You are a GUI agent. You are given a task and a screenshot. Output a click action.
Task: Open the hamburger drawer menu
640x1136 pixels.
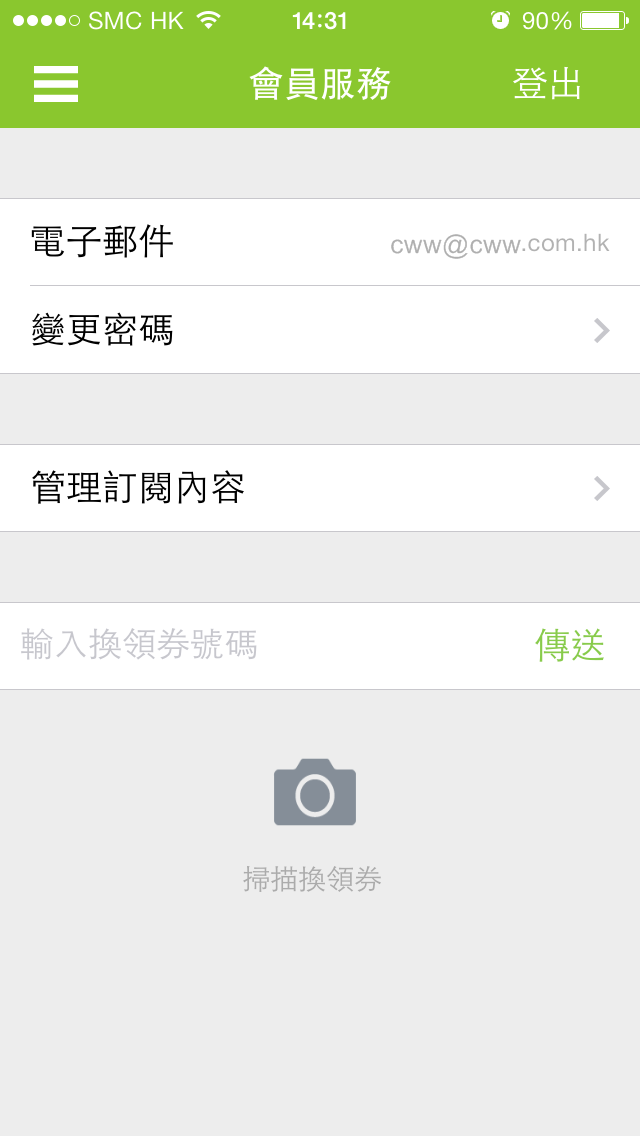point(56,84)
